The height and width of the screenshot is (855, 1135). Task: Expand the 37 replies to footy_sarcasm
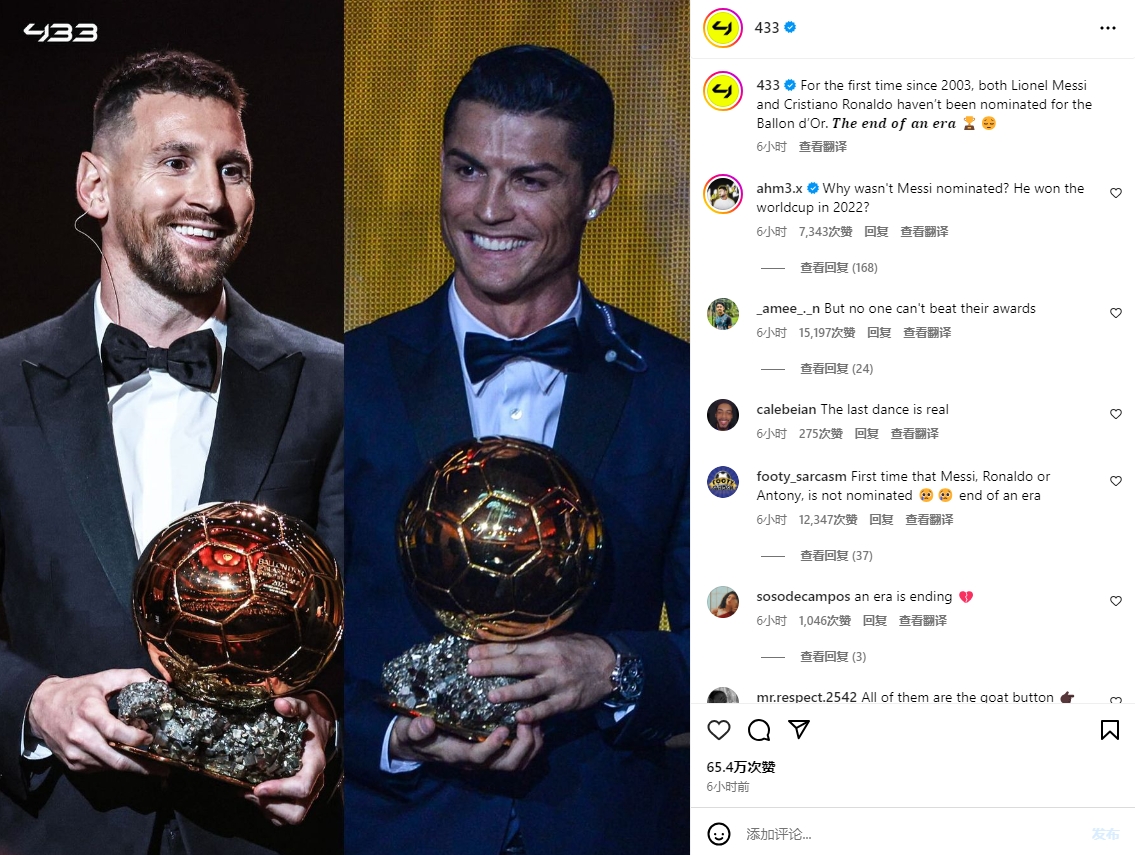[x=836, y=556]
